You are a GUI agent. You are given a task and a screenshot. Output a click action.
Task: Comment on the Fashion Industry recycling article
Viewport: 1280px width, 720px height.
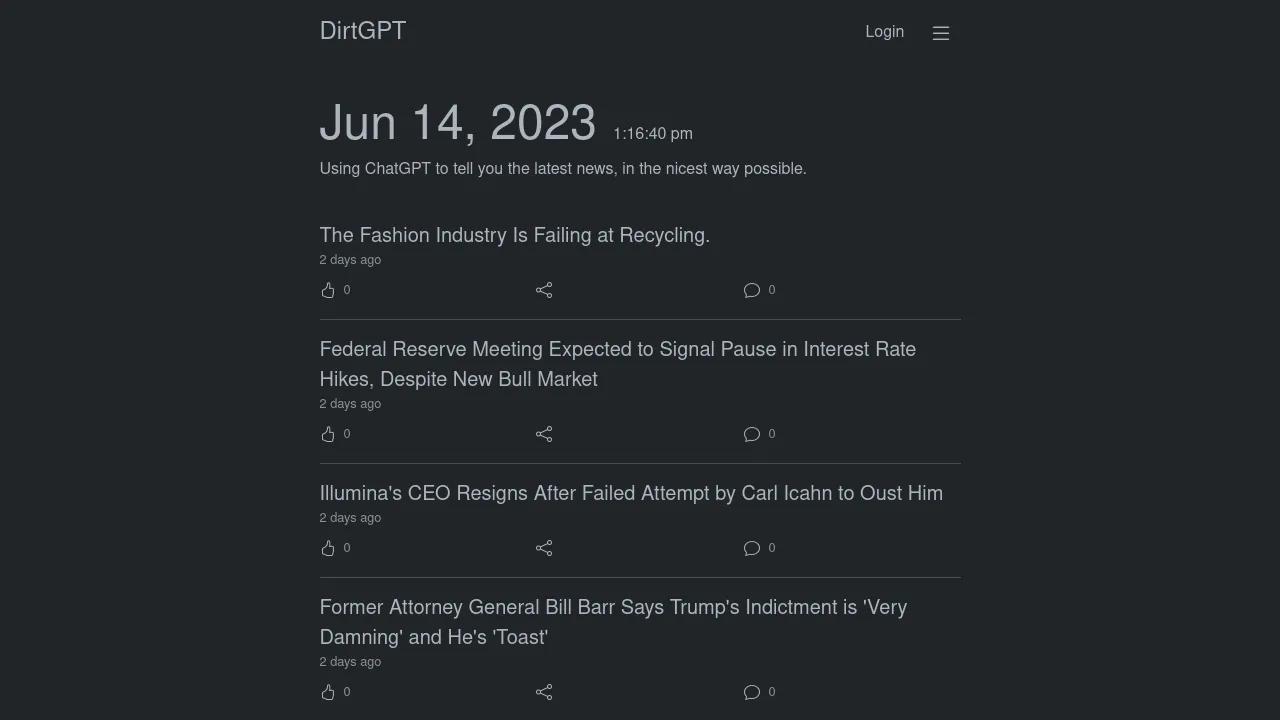coord(752,290)
